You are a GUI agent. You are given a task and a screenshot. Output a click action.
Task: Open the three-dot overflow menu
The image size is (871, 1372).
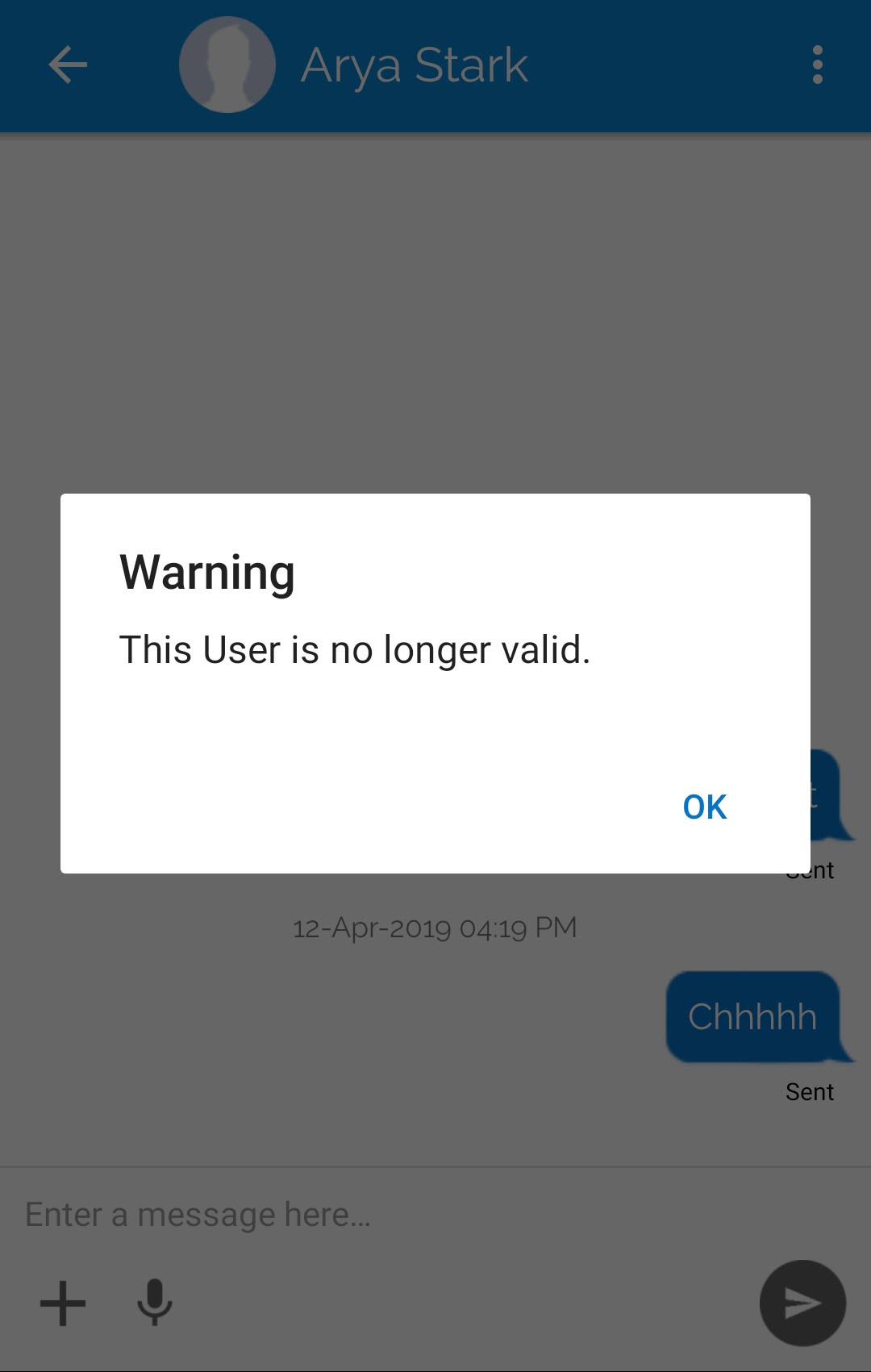[x=817, y=65]
